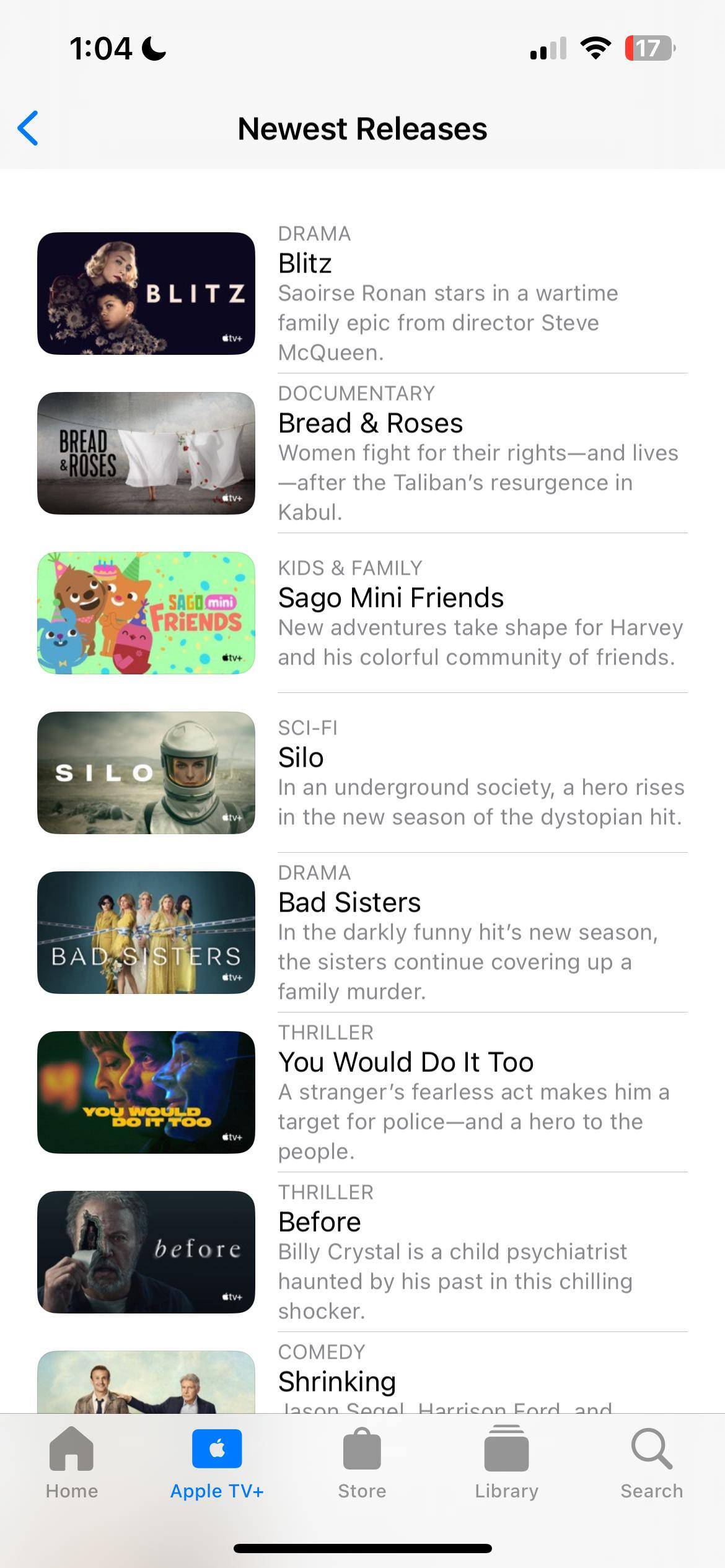Open the Shrinking comedy listing
The width and height of the screenshot is (725, 1568).
[362, 1382]
